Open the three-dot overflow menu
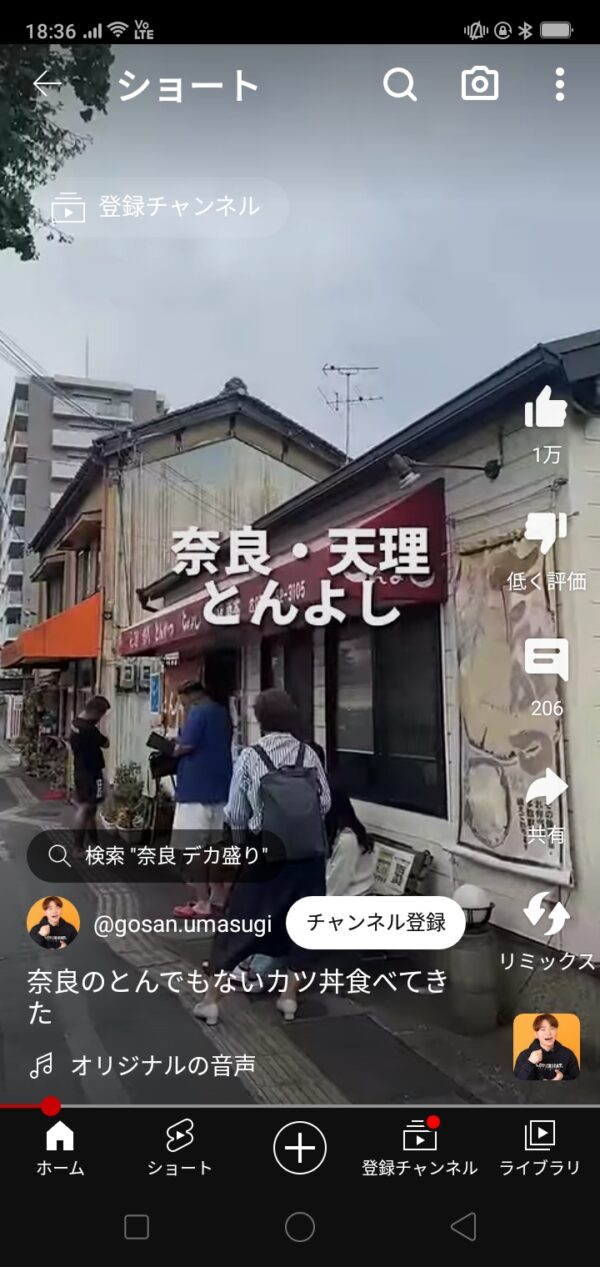 coord(560,85)
